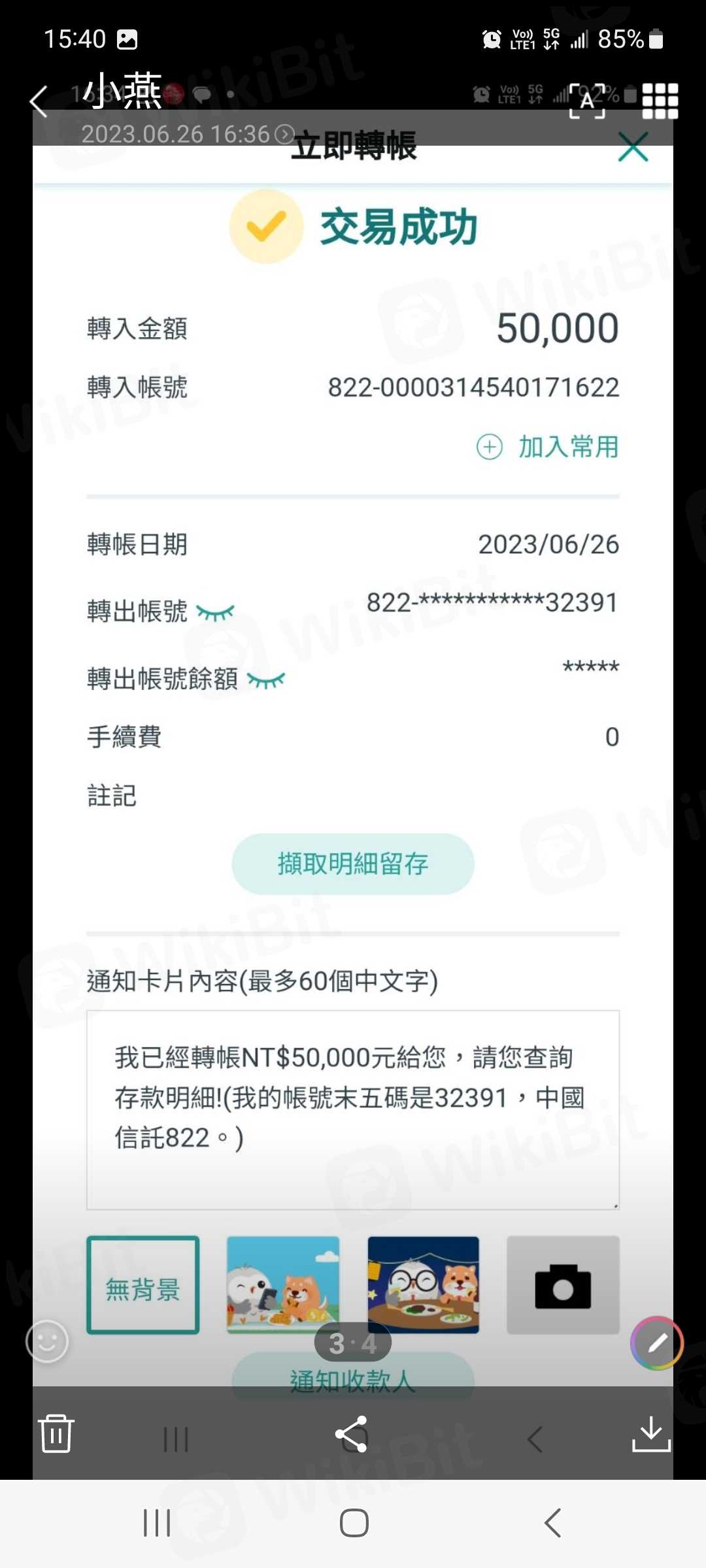Open the recent apps view
Image resolution: width=706 pixels, height=1568 pixels.
click(157, 1523)
